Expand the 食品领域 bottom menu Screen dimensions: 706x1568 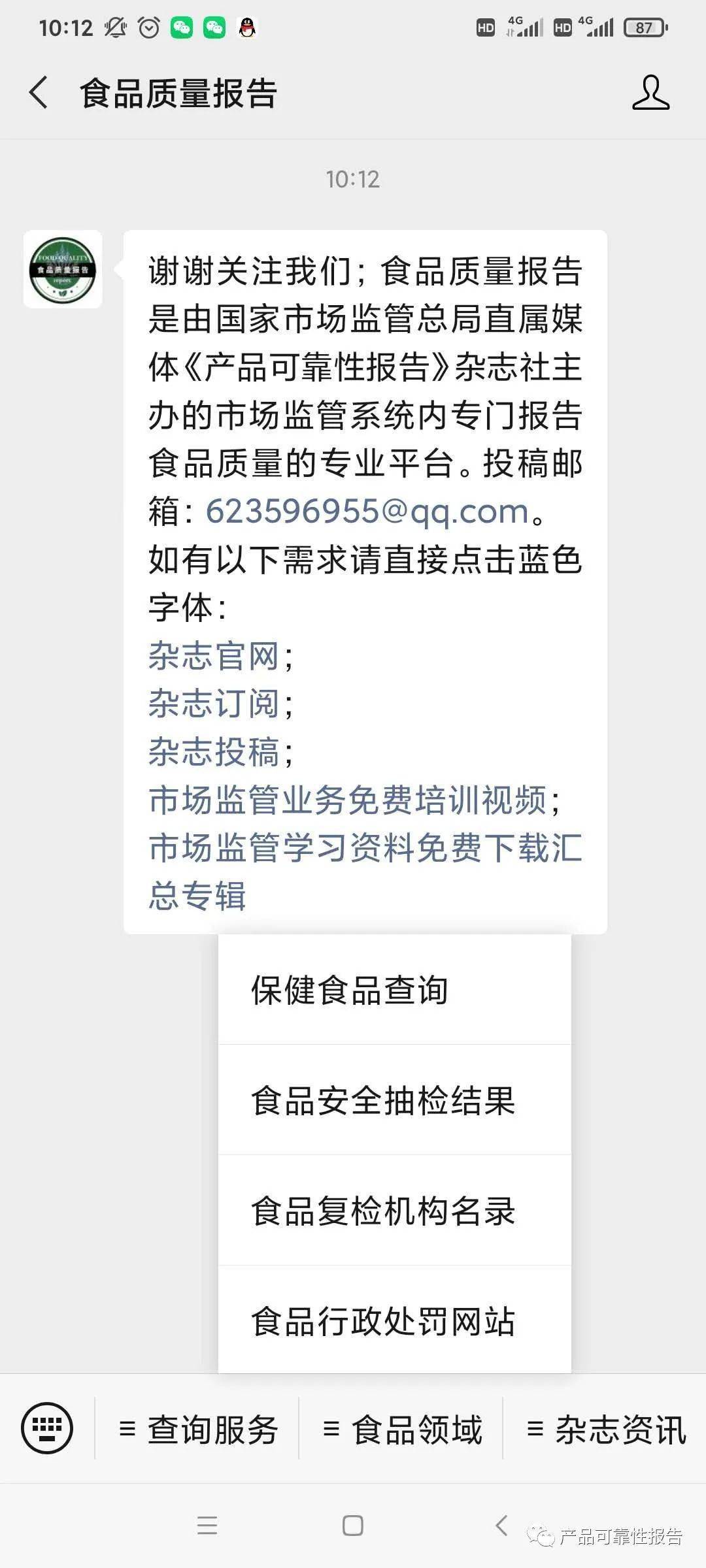[401, 1429]
